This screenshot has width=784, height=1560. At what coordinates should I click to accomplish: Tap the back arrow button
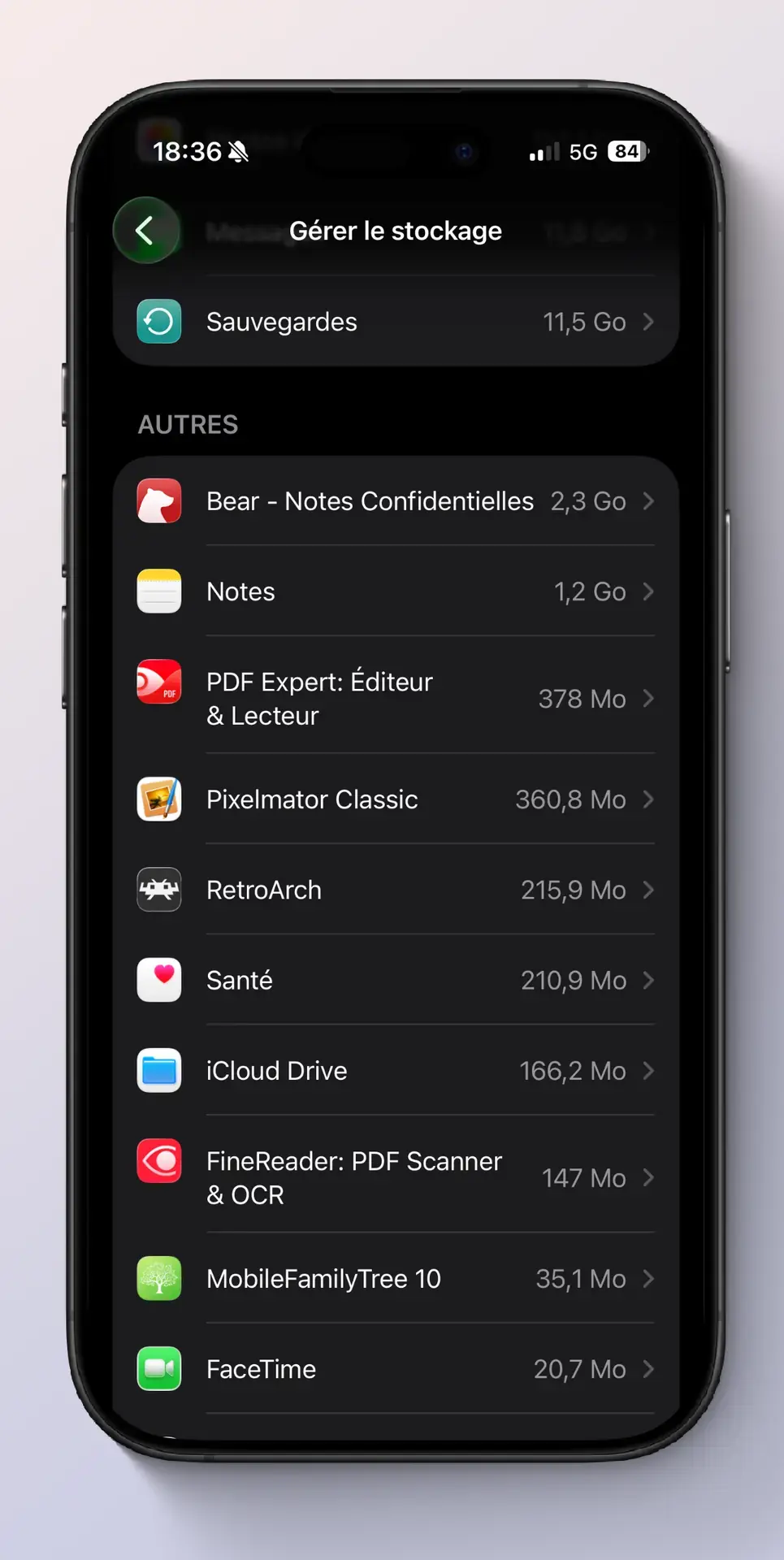pos(147,230)
